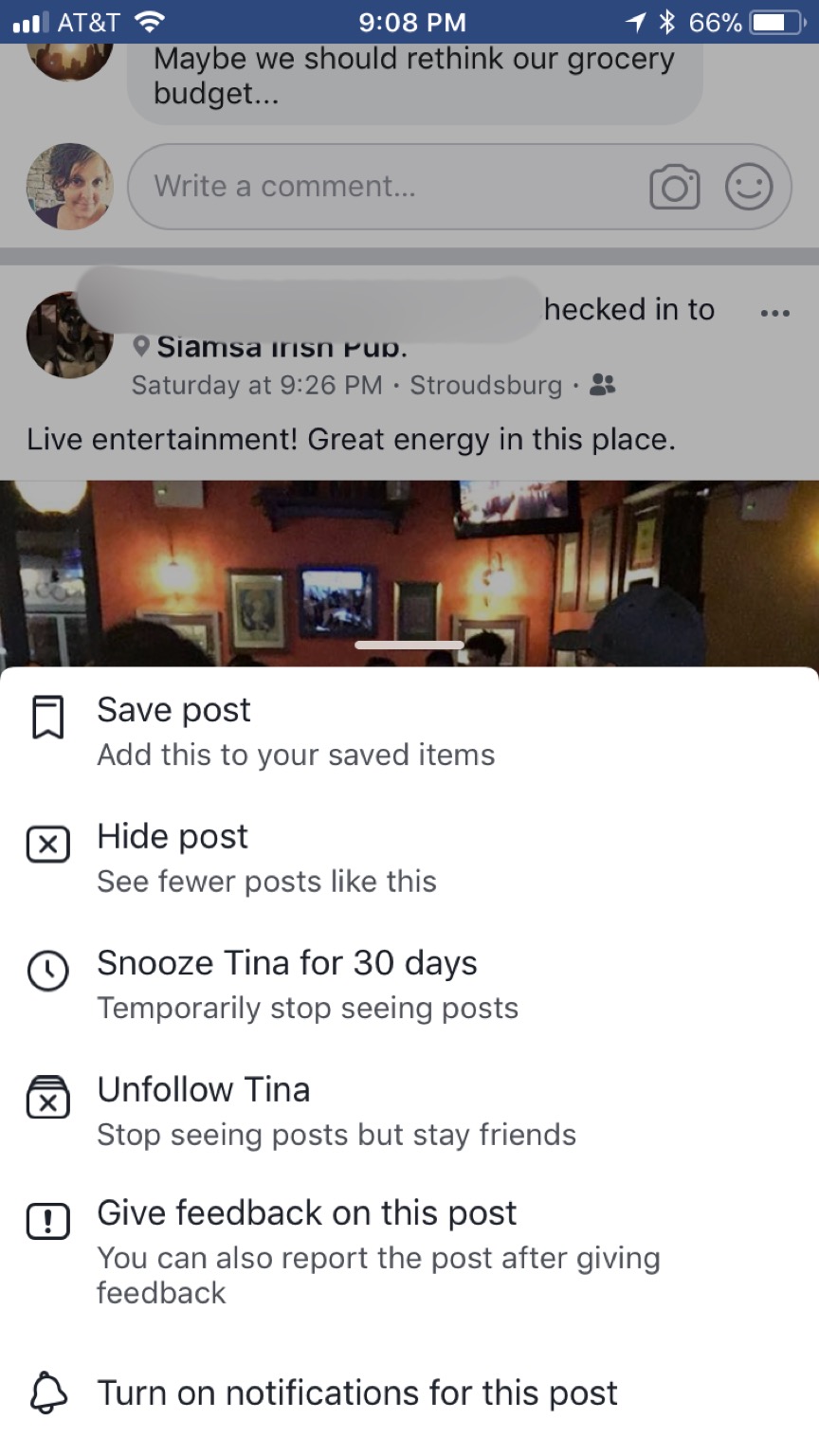Open the Siamsa Irish Pub check-in photo
819x1456 pixels.
click(x=409, y=573)
